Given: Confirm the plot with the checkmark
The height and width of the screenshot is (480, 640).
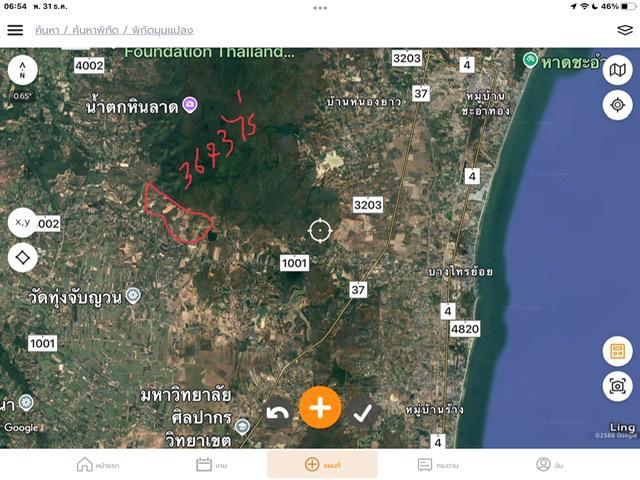Looking at the screenshot, I should 363,412.
